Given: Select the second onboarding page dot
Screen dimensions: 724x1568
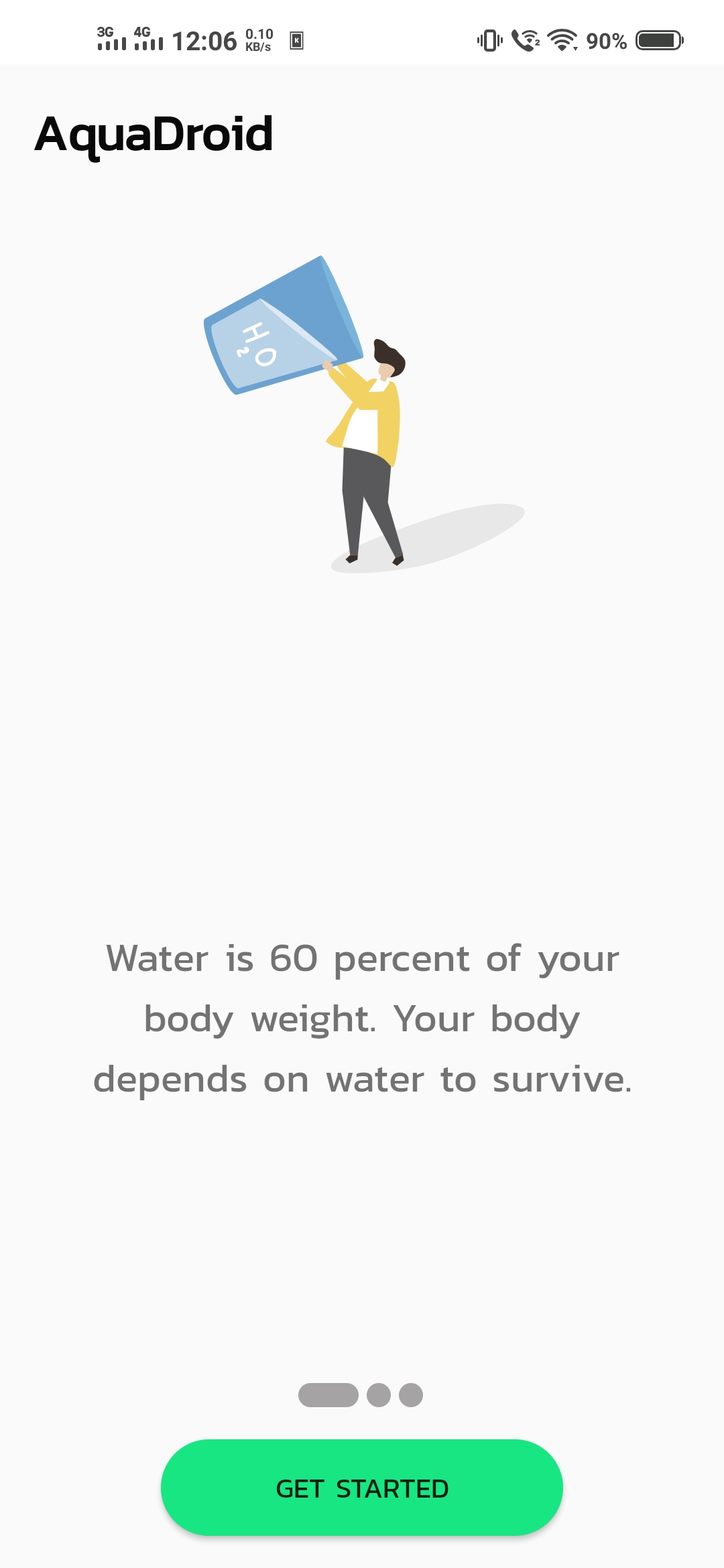Looking at the screenshot, I should click(379, 1395).
